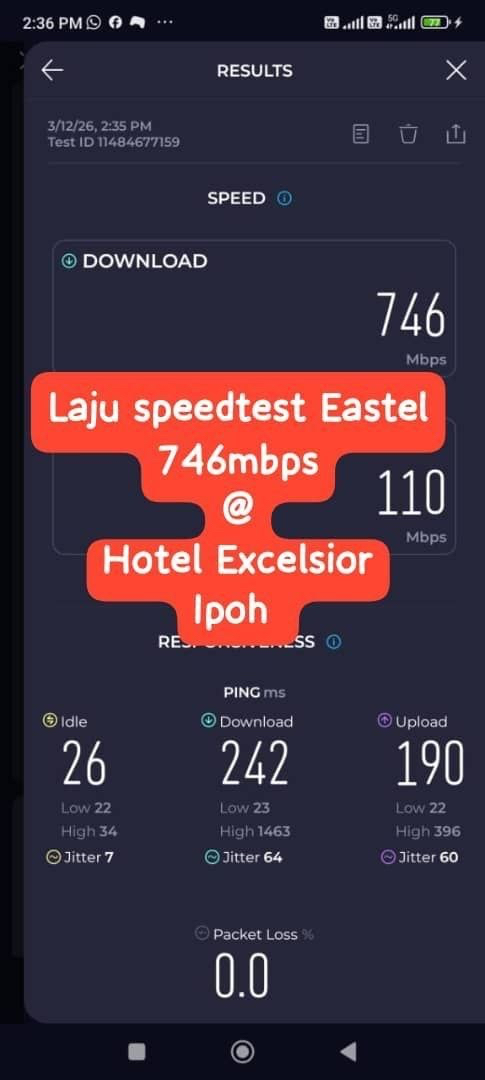Image resolution: width=485 pixels, height=1080 pixels.
Task: Close the Results screen
Action: (456, 70)
